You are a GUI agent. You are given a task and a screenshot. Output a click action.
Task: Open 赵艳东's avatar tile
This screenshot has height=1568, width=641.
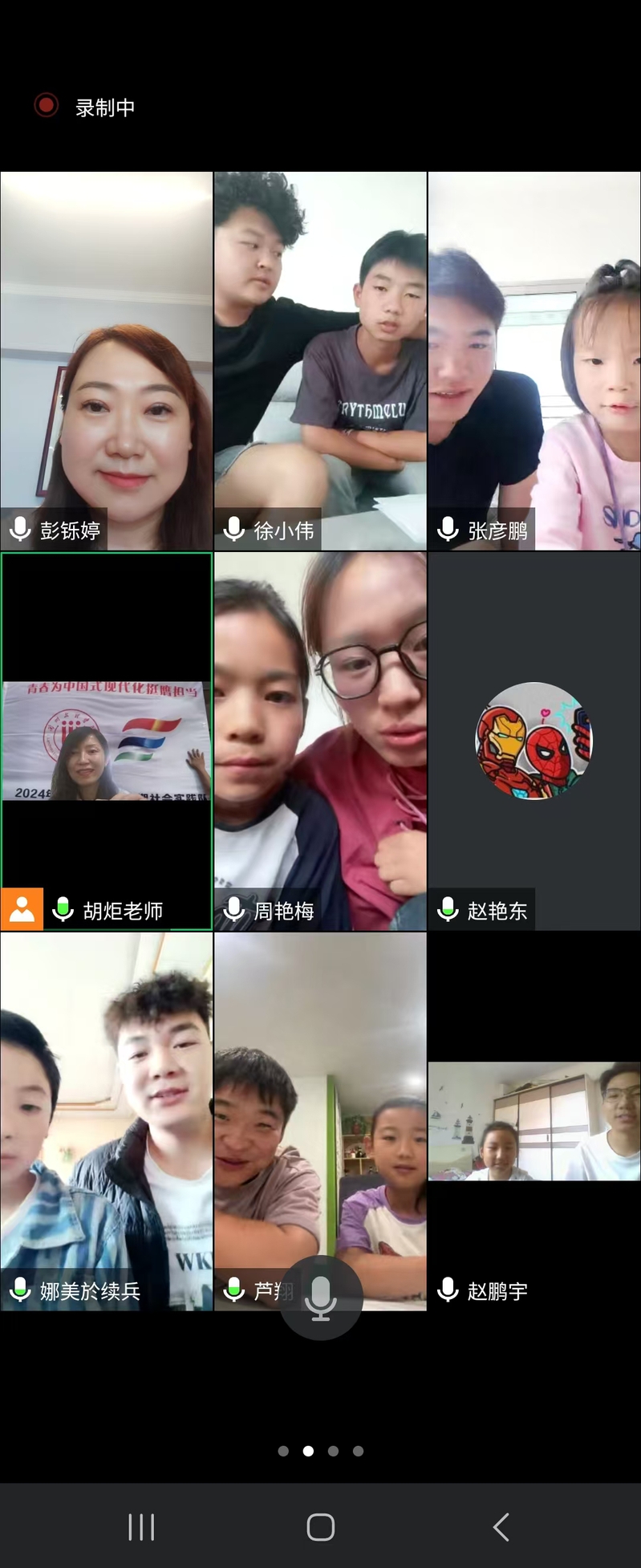tap(534, 741)
